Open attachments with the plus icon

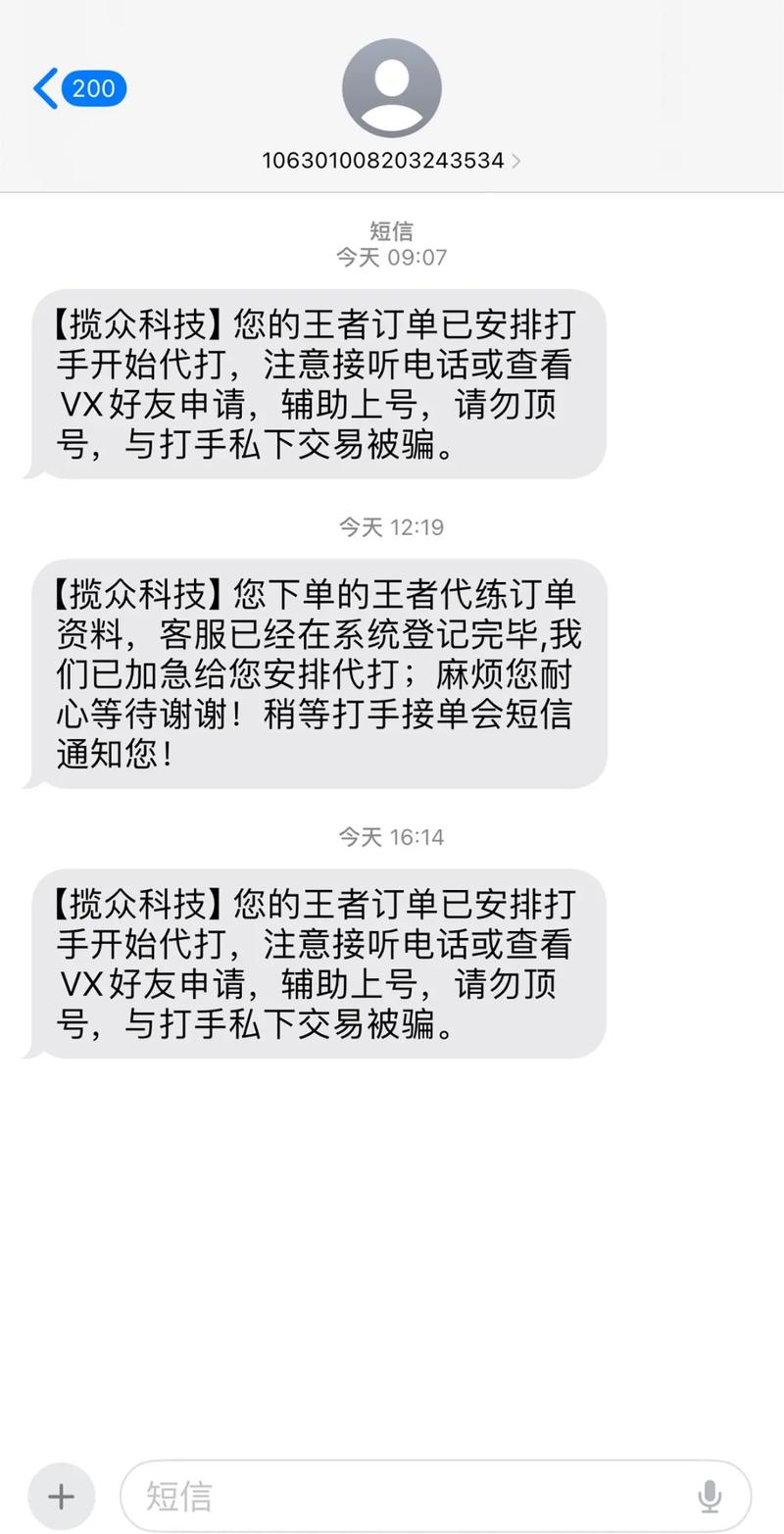click(x=61, y=1497)
